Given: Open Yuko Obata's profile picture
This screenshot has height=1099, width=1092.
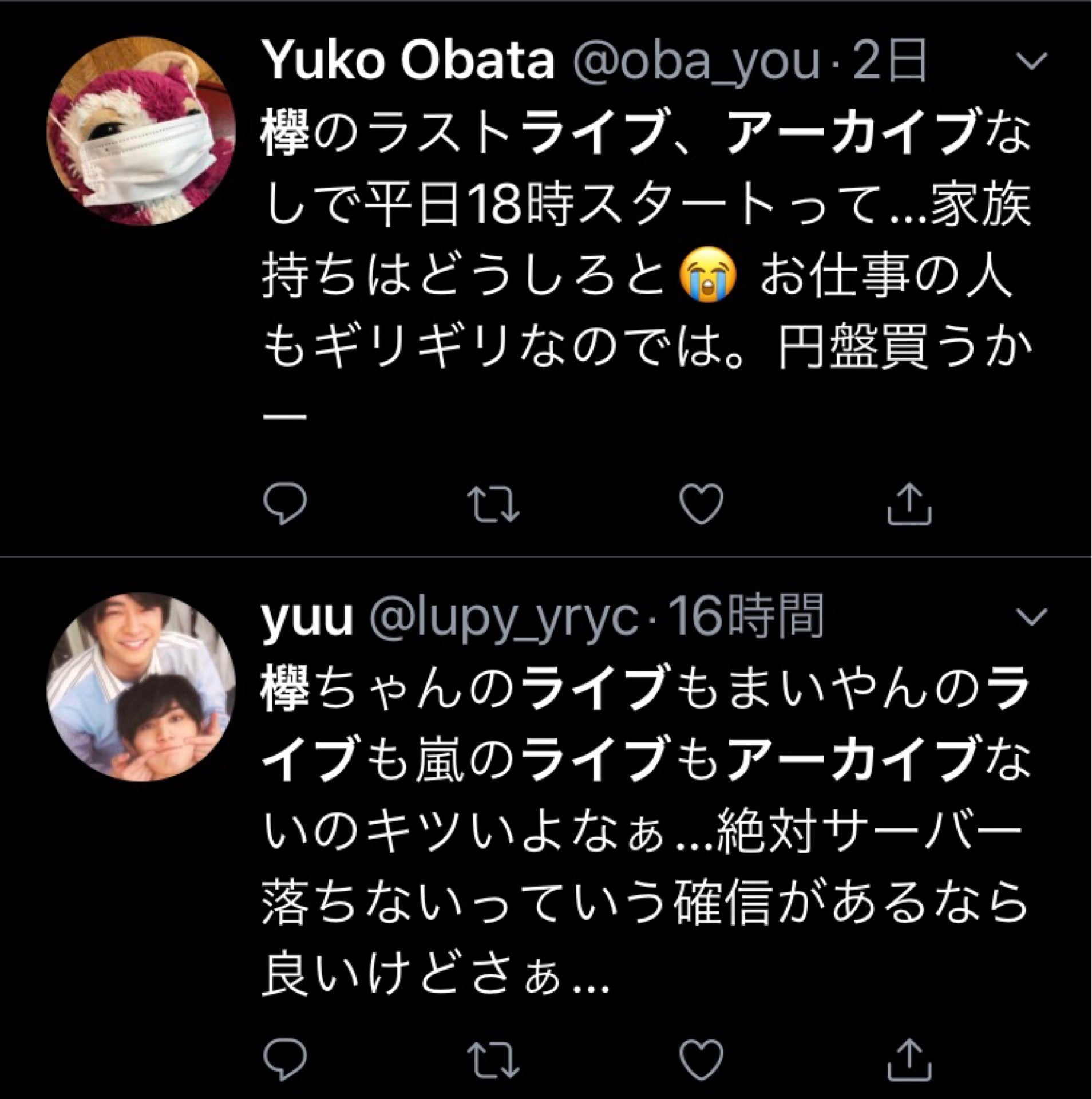Looking at the screenshot, I should pyautogui.click(x=141, y=131).
